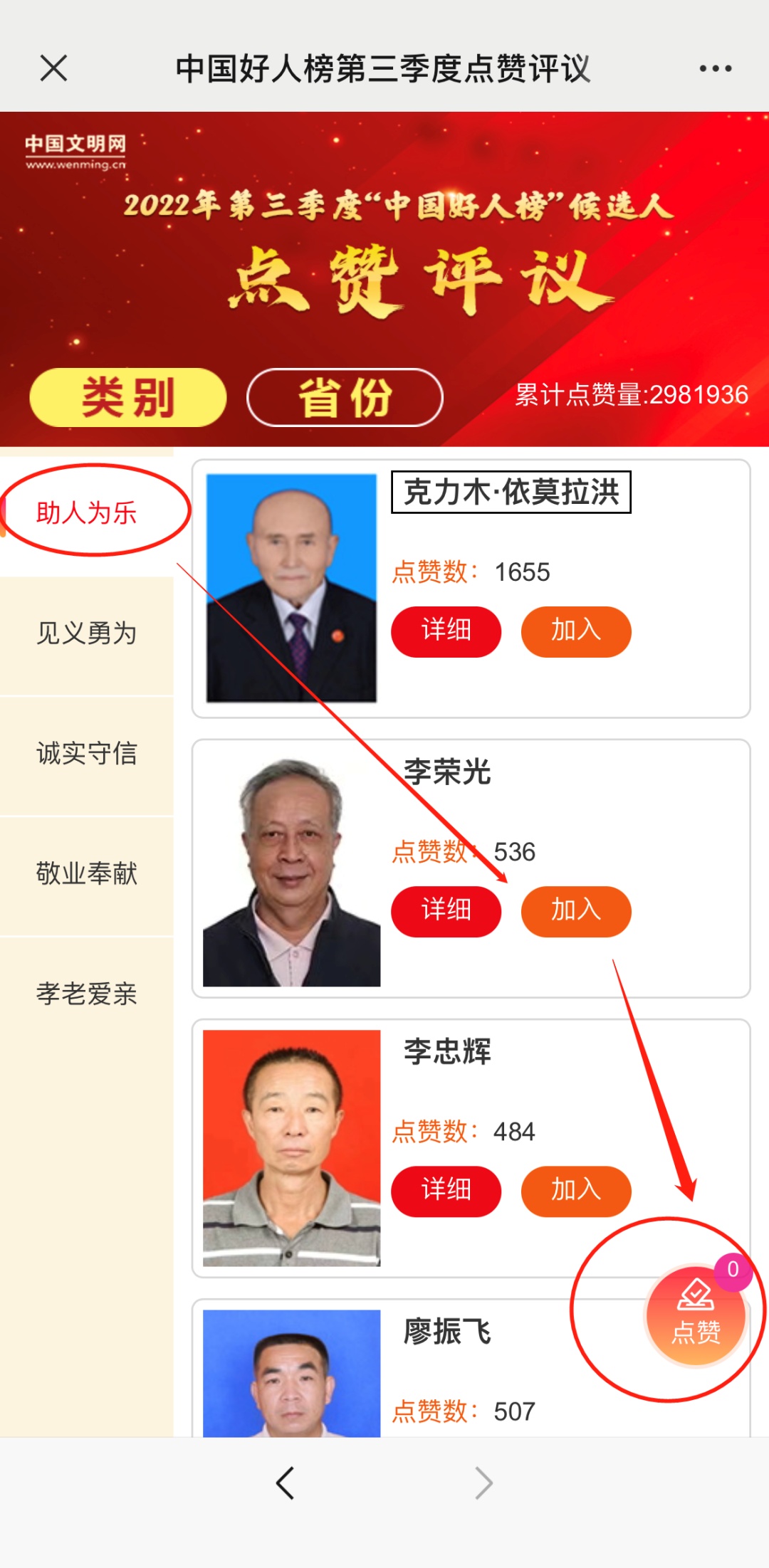Tap 加入 for 李荣光
This screenshot has height=1568, width=769.
(x=576, y=911)
